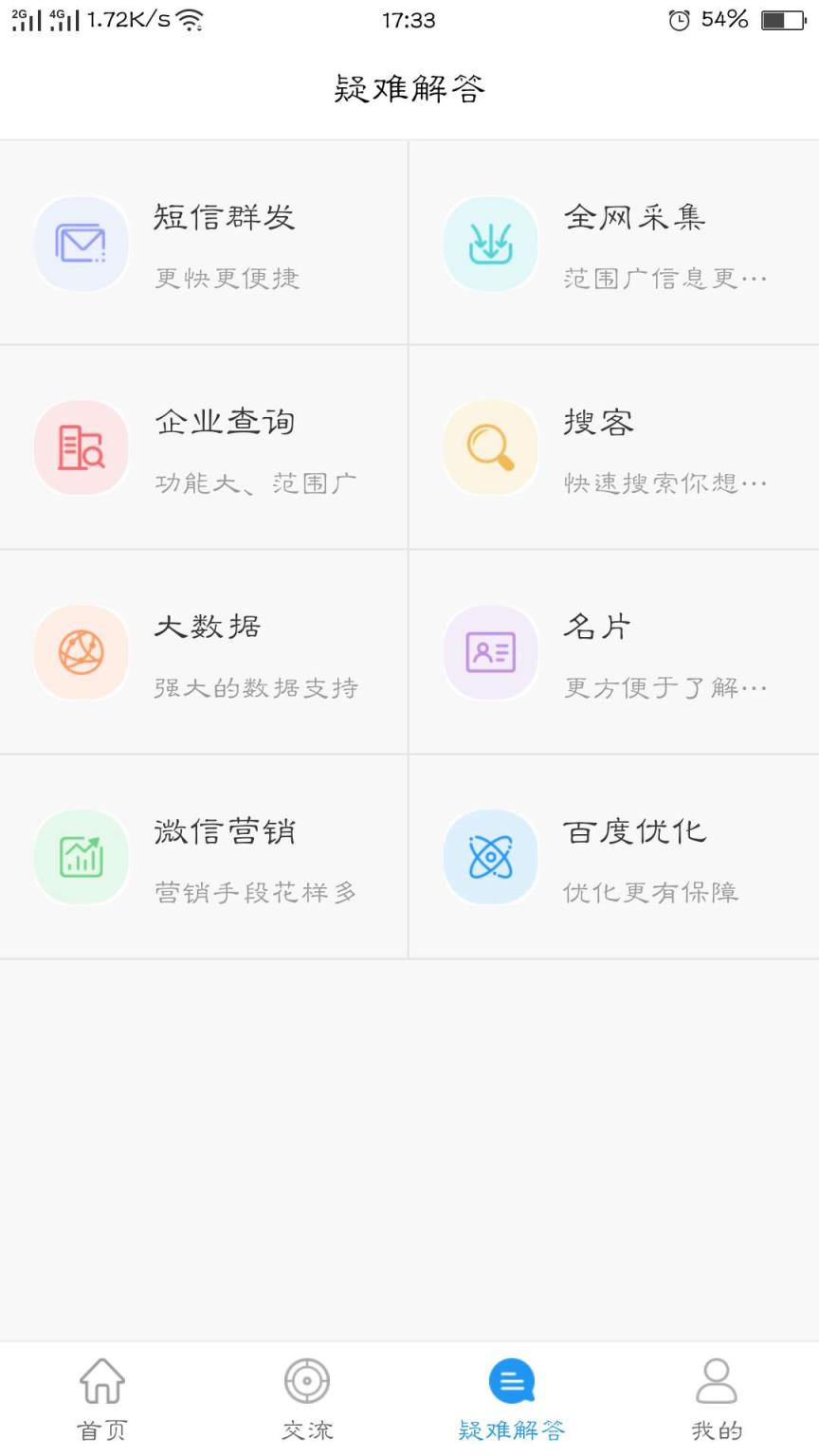The height and width of the screenshot is (1456, 819).
Task: Tap the 百度优化 atom icon
Action: [490, 856]
